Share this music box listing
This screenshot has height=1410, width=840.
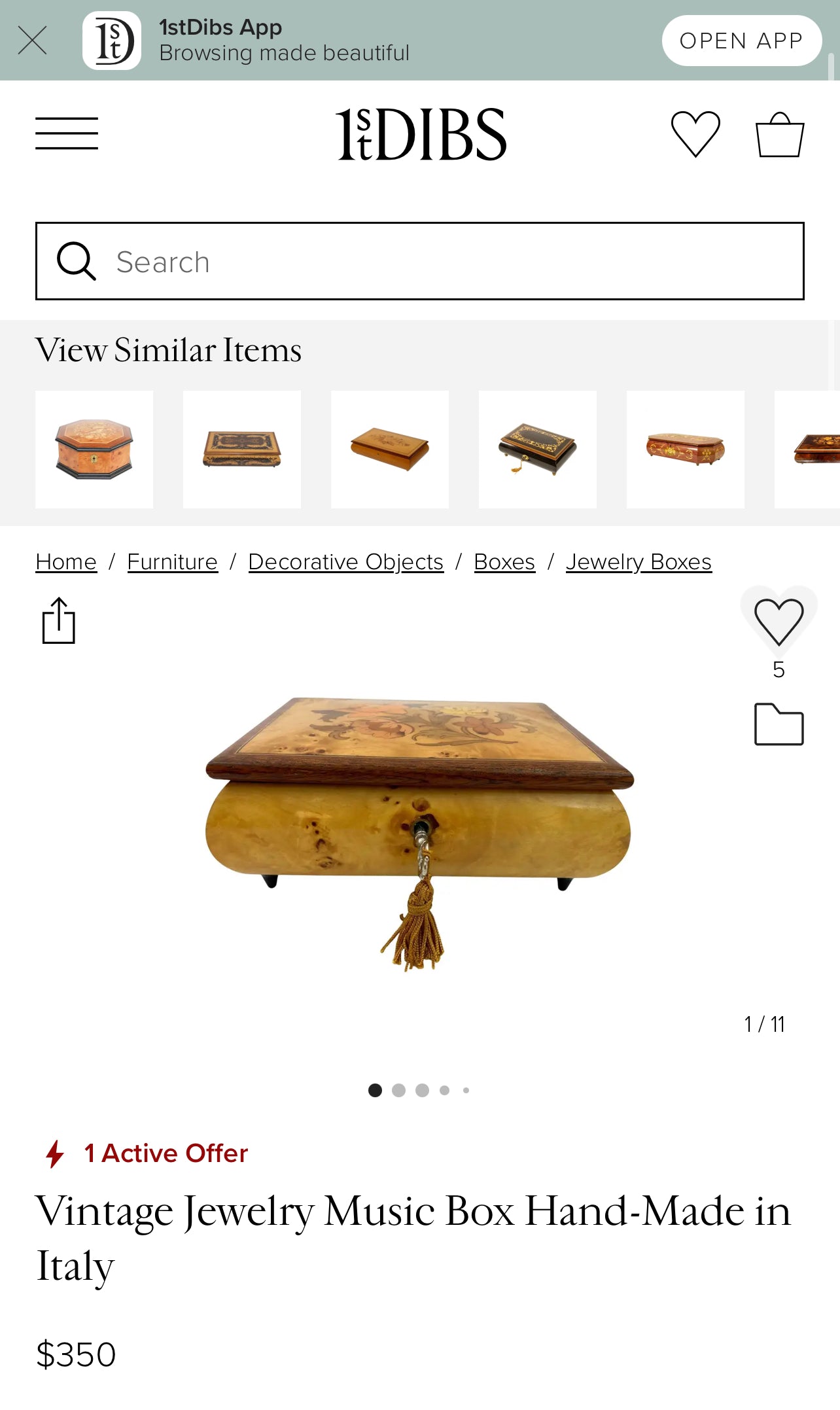coord(59,620)
